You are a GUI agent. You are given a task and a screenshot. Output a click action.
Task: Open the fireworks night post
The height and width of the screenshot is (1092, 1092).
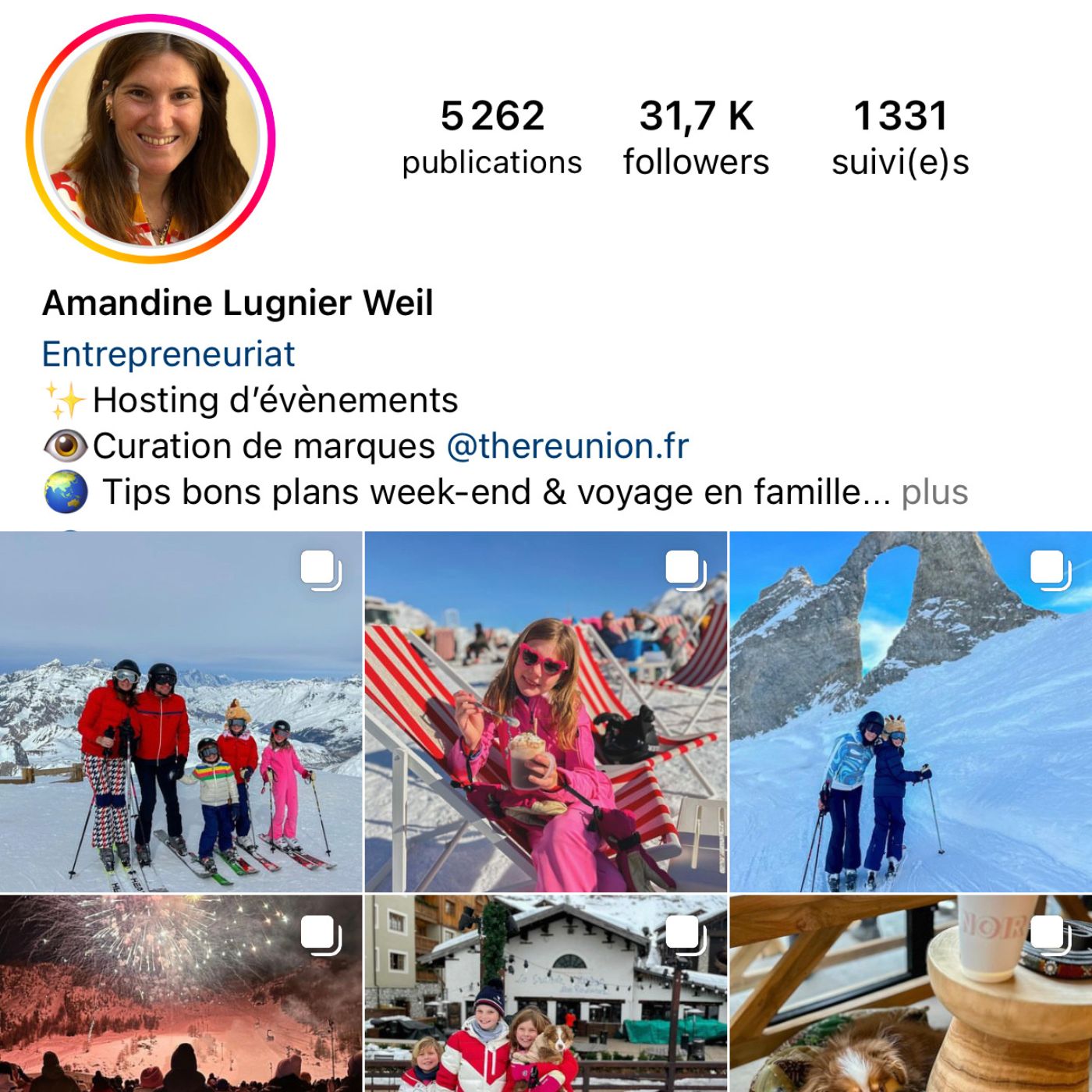point(181,993)
